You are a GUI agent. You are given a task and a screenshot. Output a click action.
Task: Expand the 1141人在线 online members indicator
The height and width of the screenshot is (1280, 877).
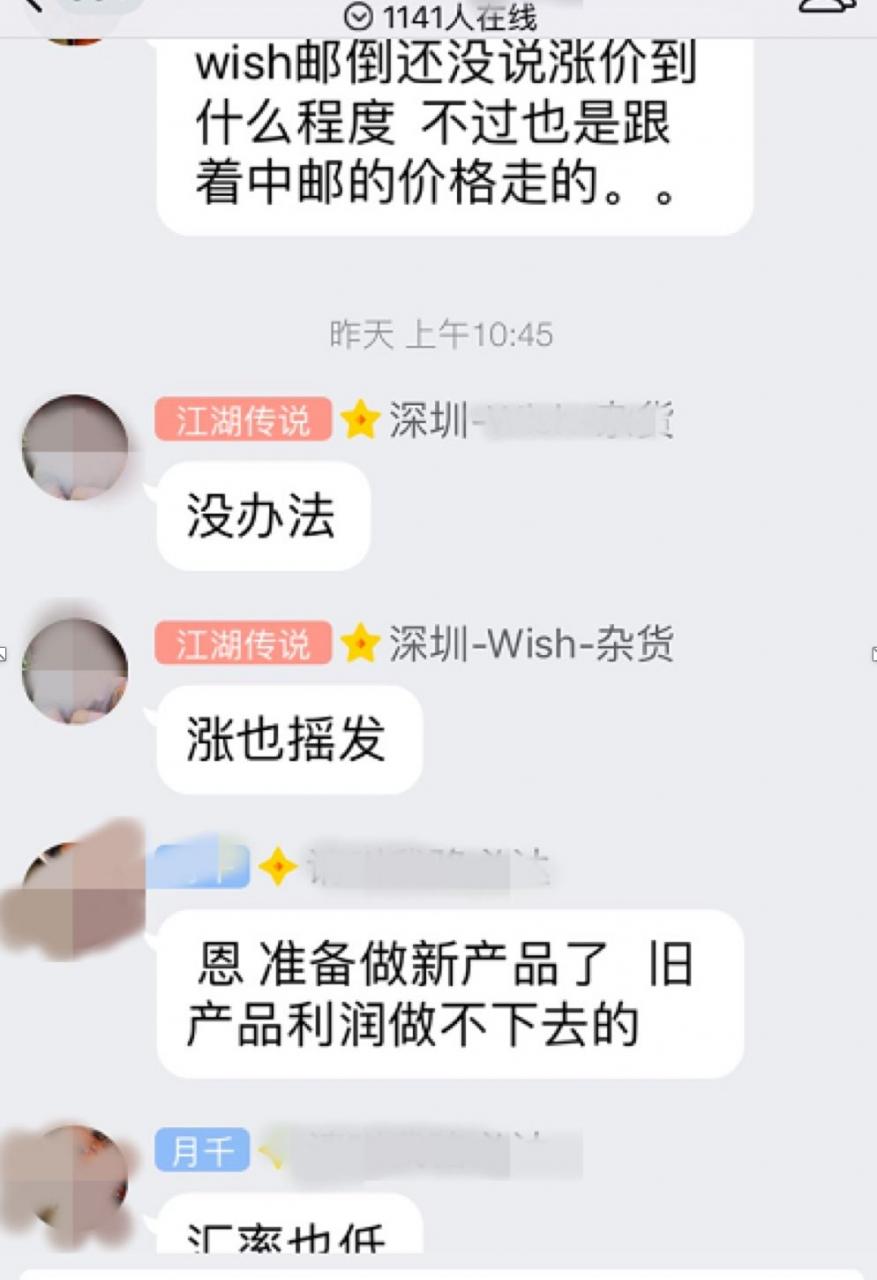coord(440,17)
